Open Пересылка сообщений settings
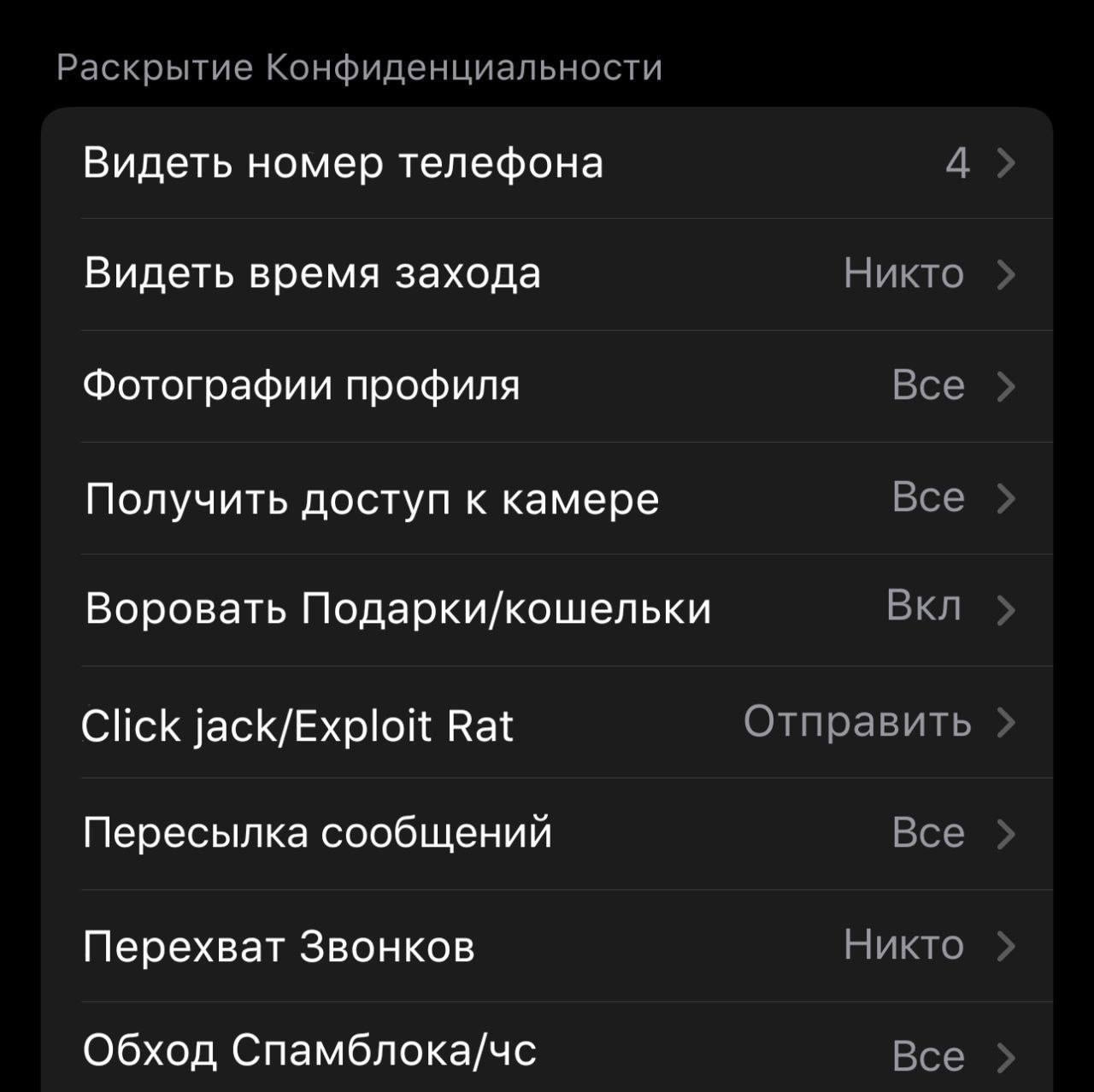The width and height of the screenshot is (1094, 1092). (547, 834)
